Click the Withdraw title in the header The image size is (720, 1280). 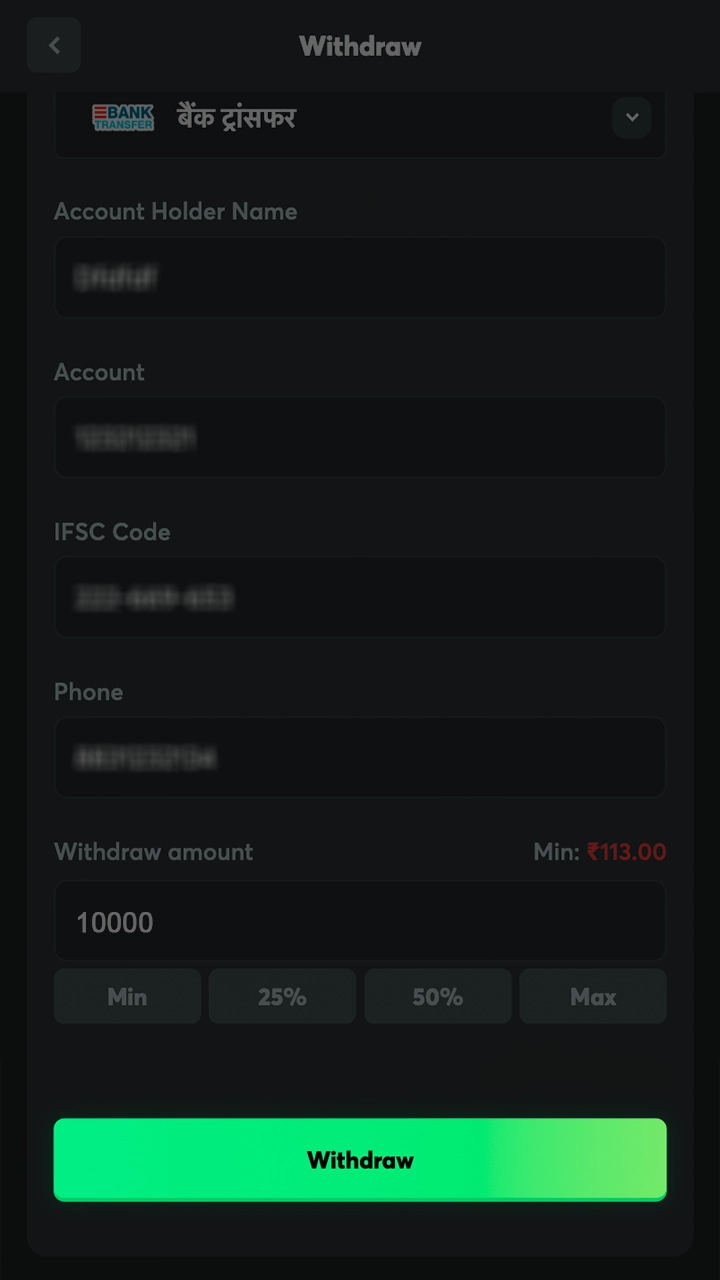click(360, 46)
